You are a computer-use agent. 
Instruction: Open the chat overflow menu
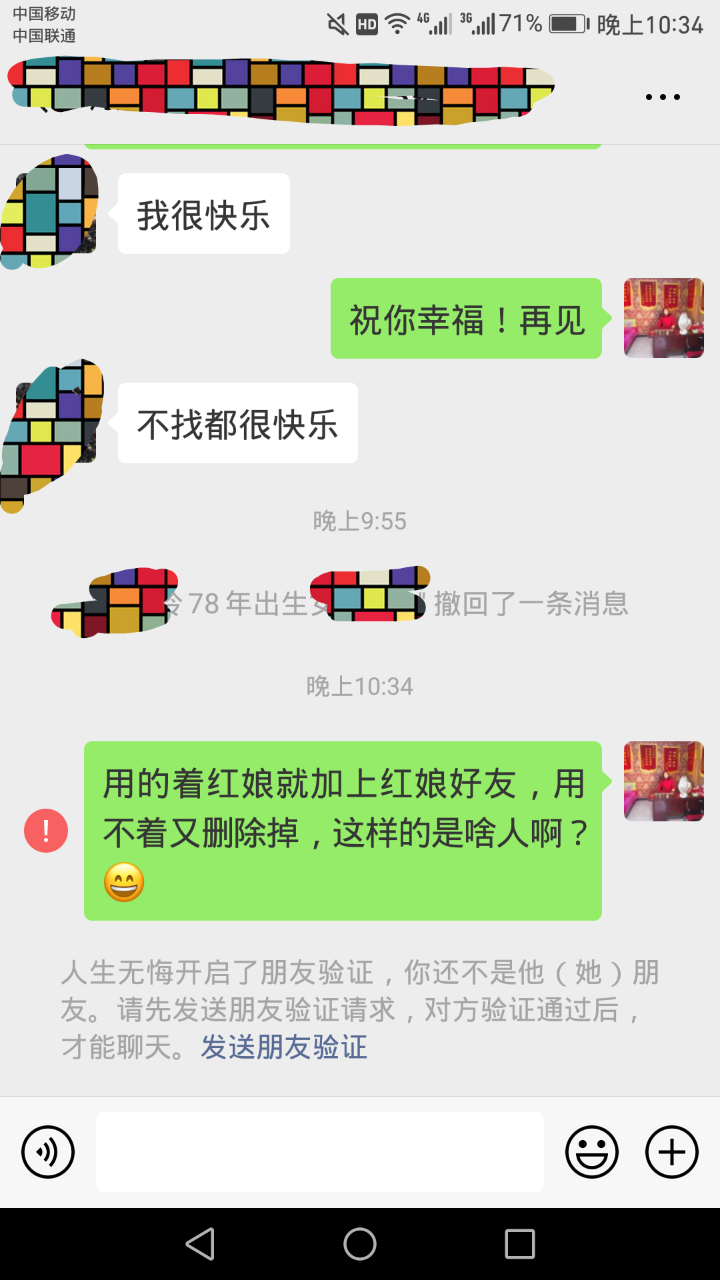(662, 97)
